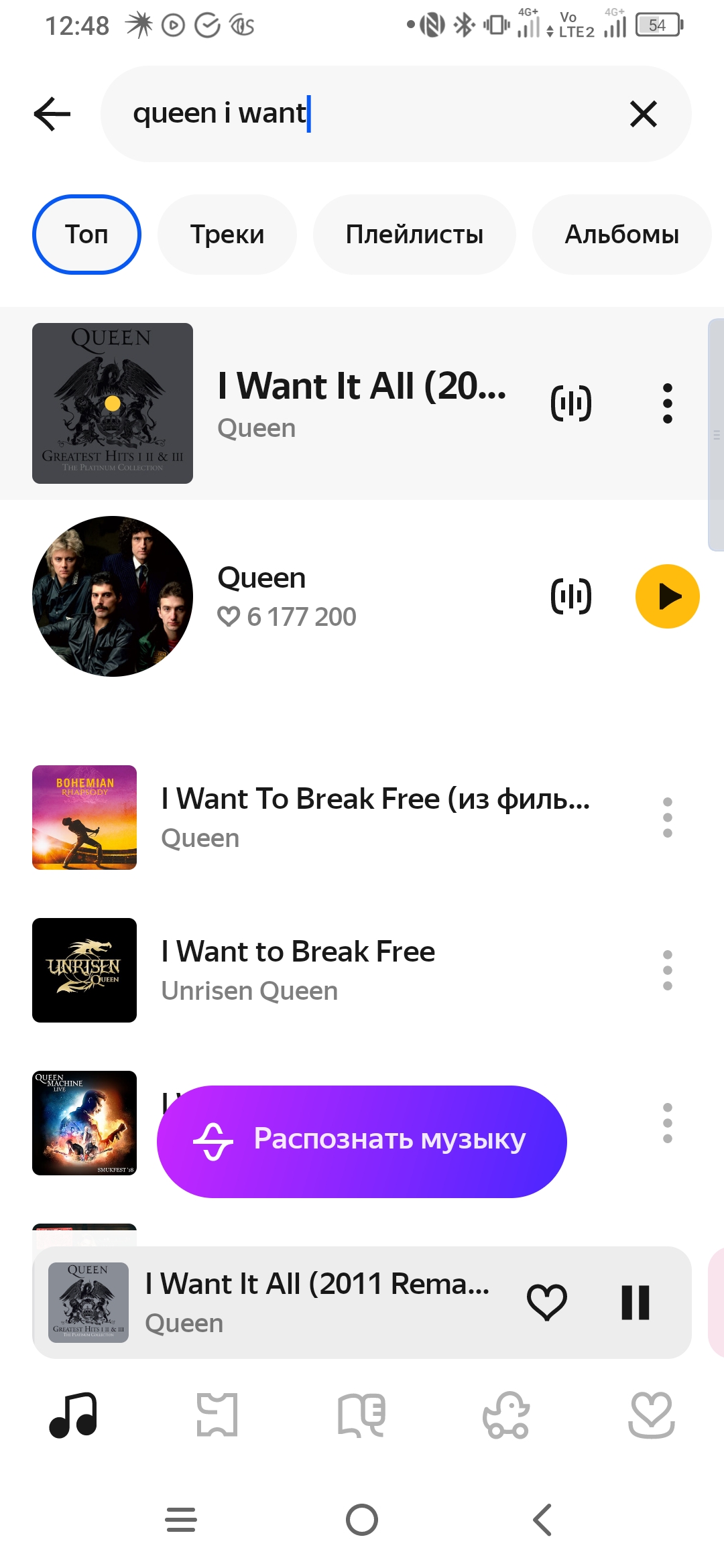The image size is (724, 1568).
Task: Open the music note home tab
Action: pyautogui.click(x=74, y=1415)
